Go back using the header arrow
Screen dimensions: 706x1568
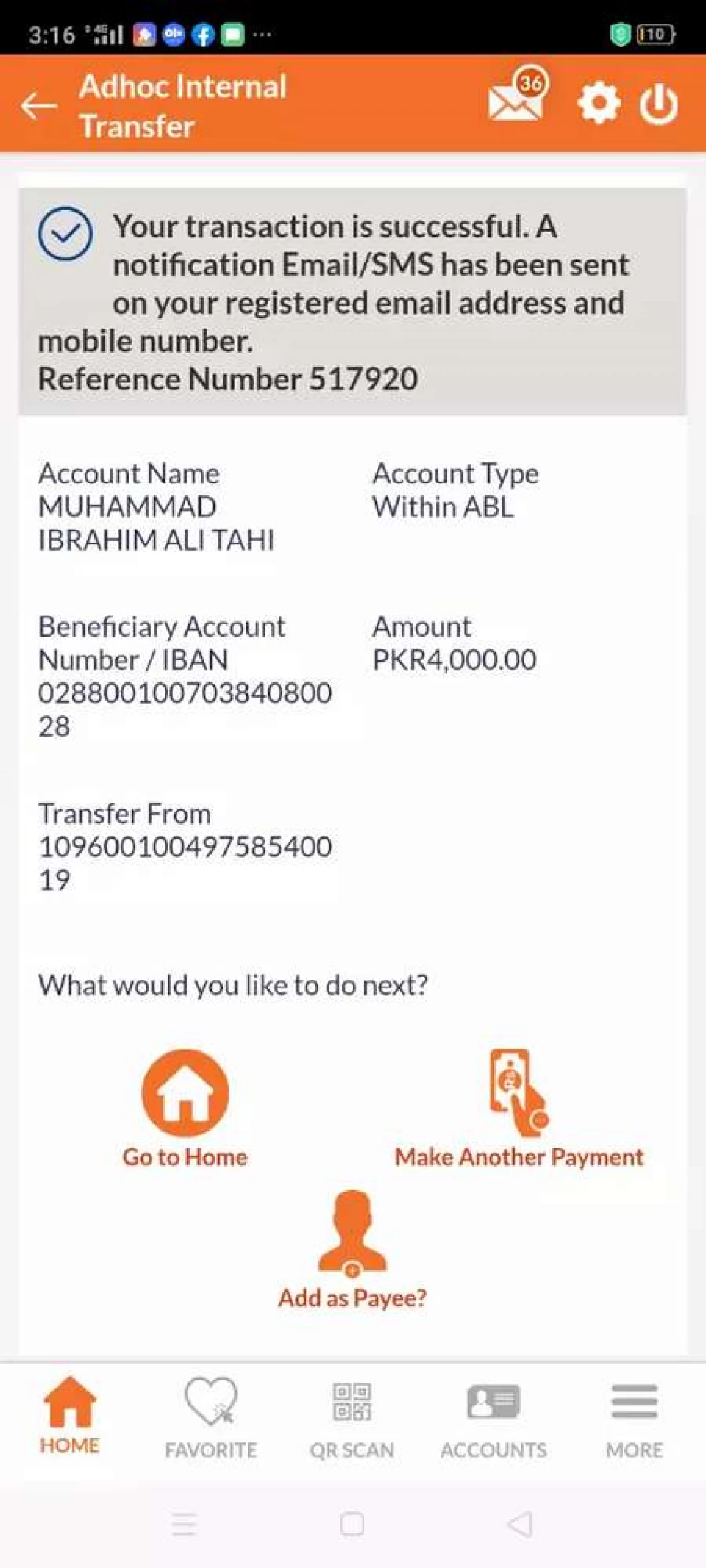click(39, 106)
